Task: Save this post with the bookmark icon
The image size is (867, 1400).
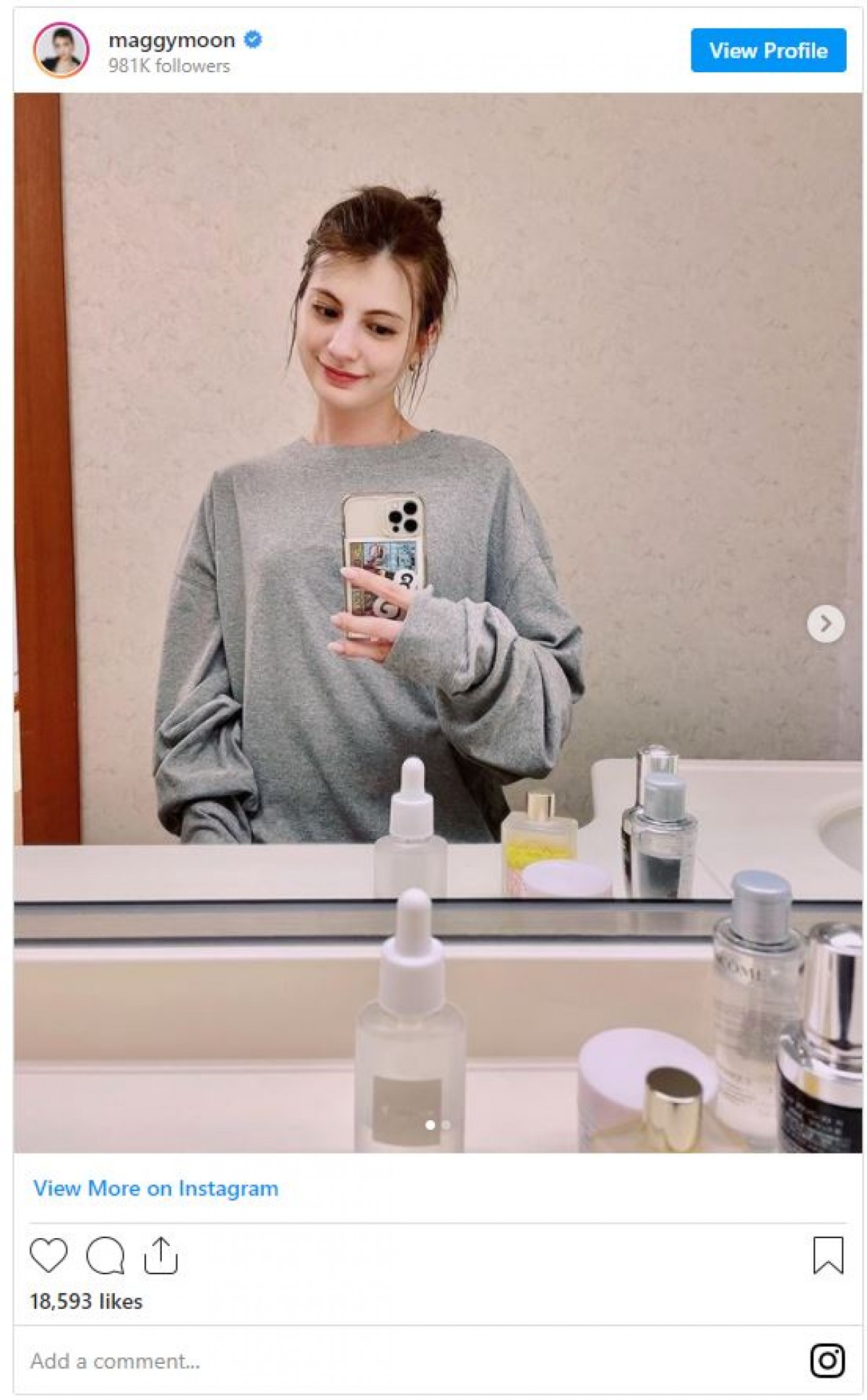Action: [x=828, y=1255]
